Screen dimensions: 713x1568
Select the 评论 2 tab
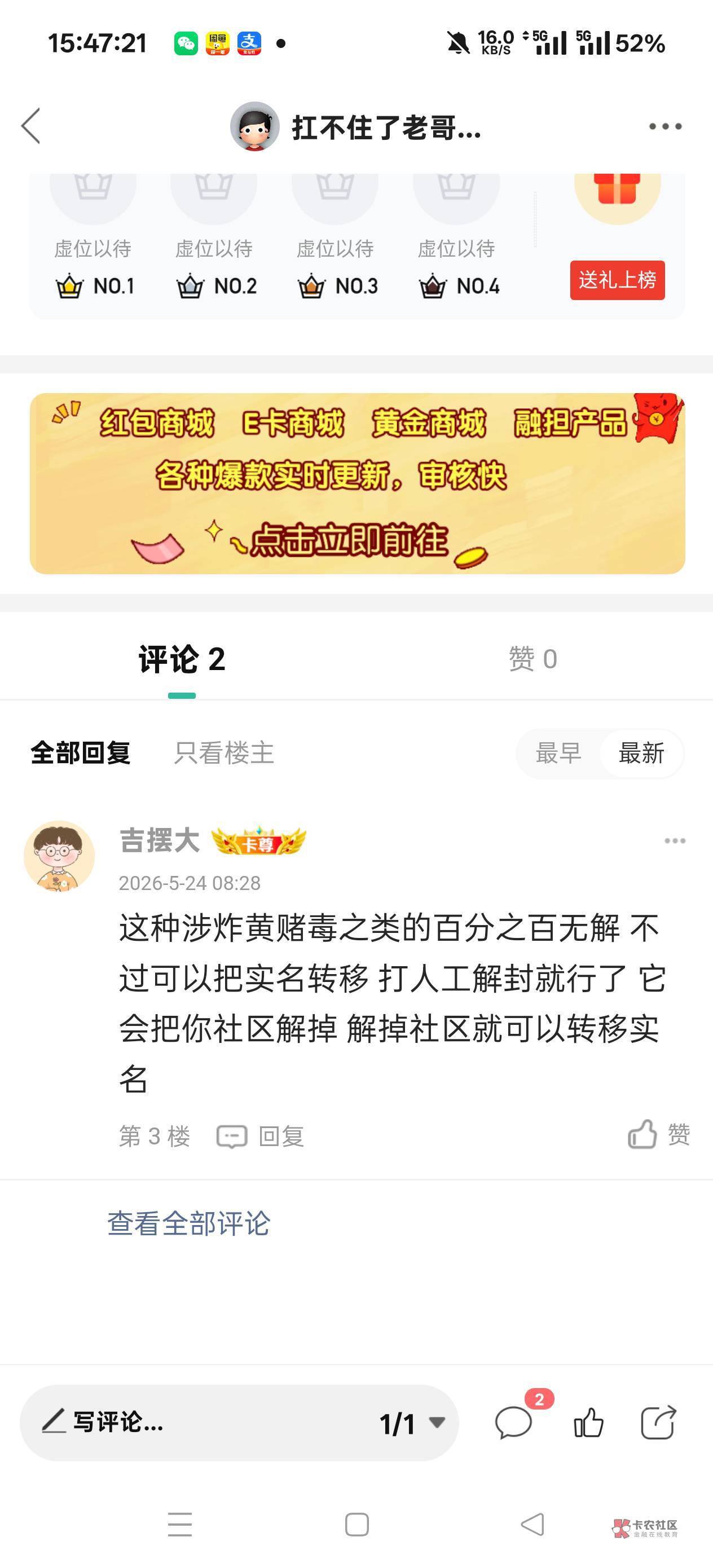[182, 659]
